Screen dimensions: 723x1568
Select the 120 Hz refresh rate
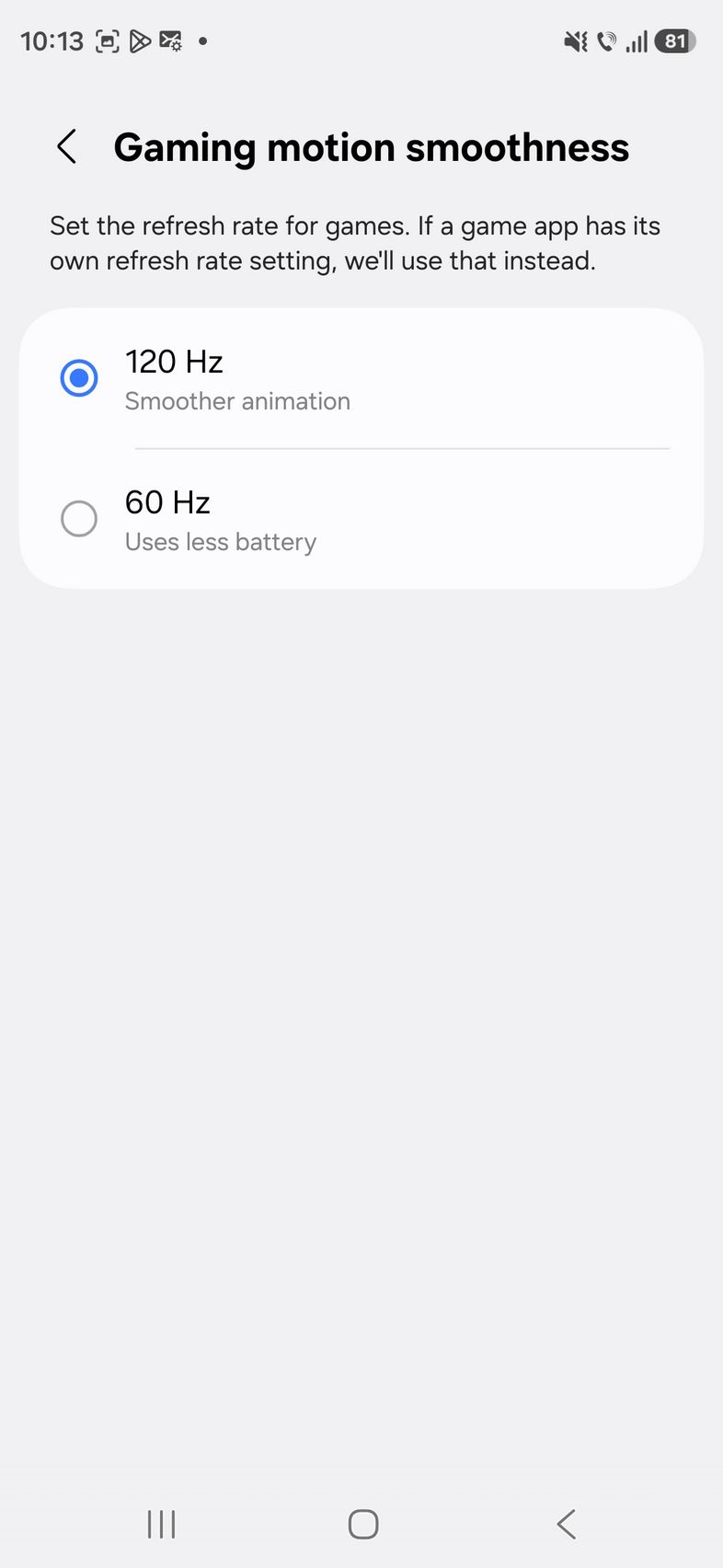(79, 378)
